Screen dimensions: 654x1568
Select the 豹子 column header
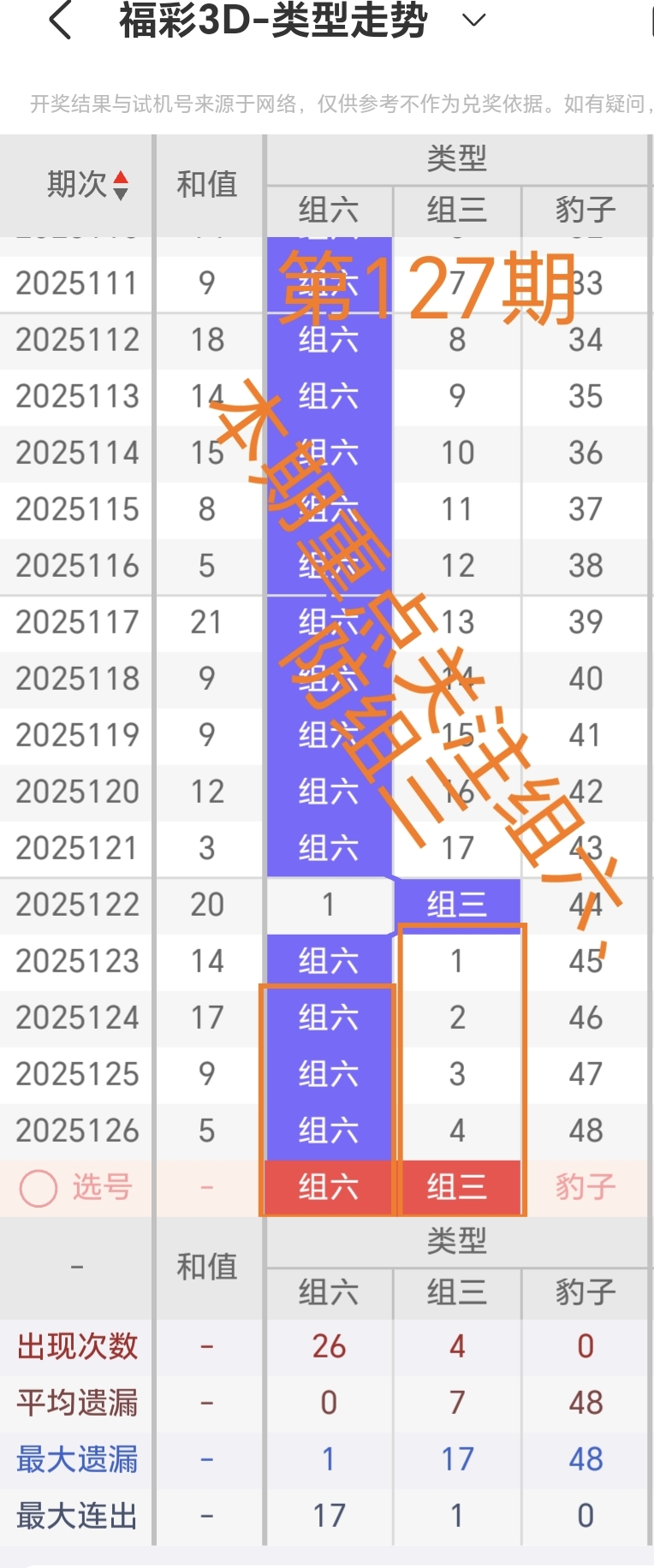pos(585,211)
